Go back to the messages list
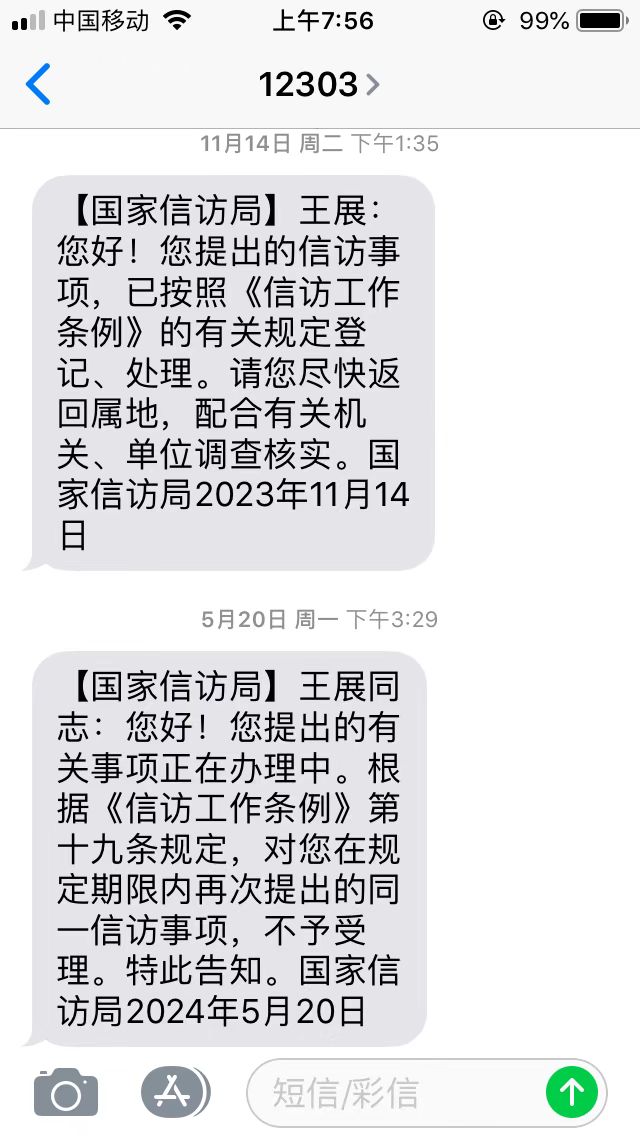 [x=38, y=84]
